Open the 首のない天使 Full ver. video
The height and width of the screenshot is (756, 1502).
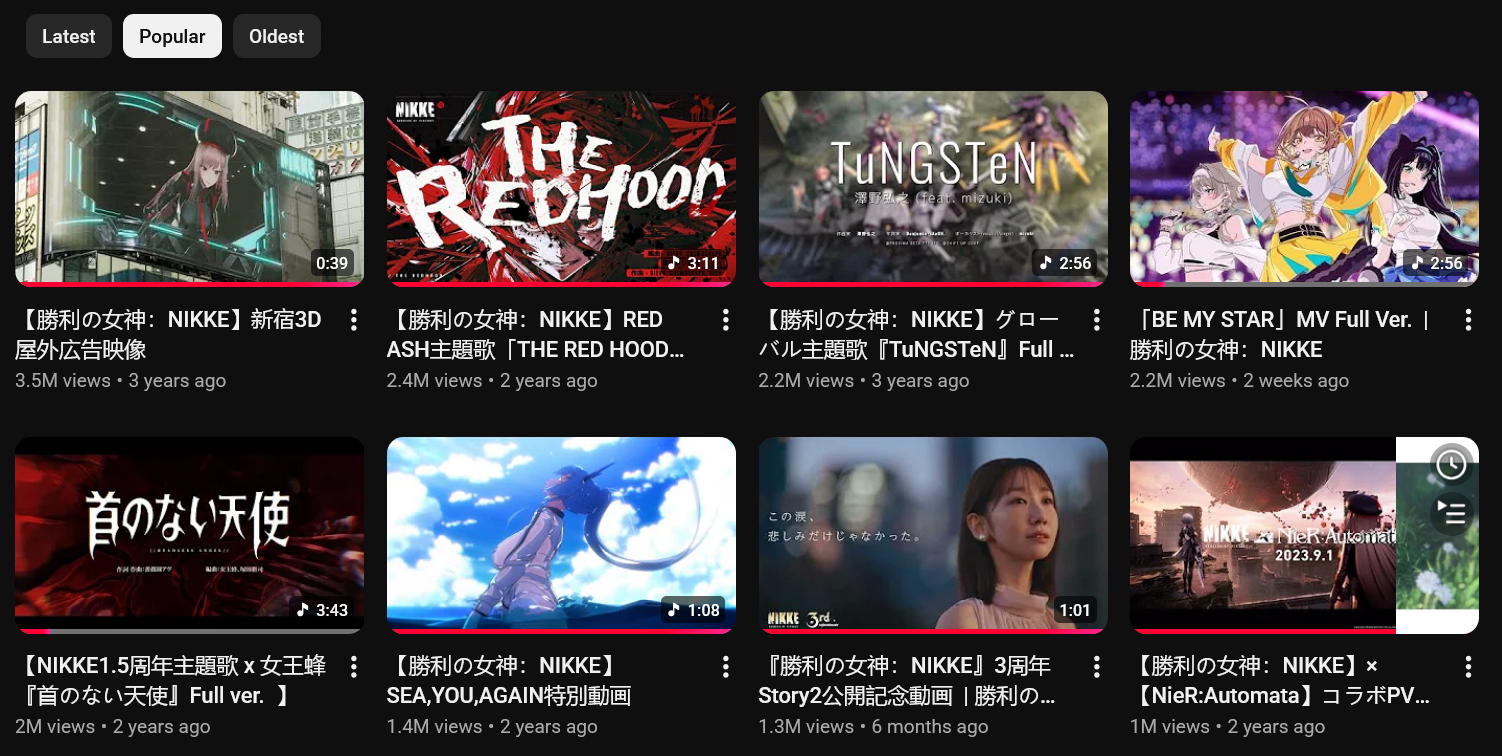190,535
